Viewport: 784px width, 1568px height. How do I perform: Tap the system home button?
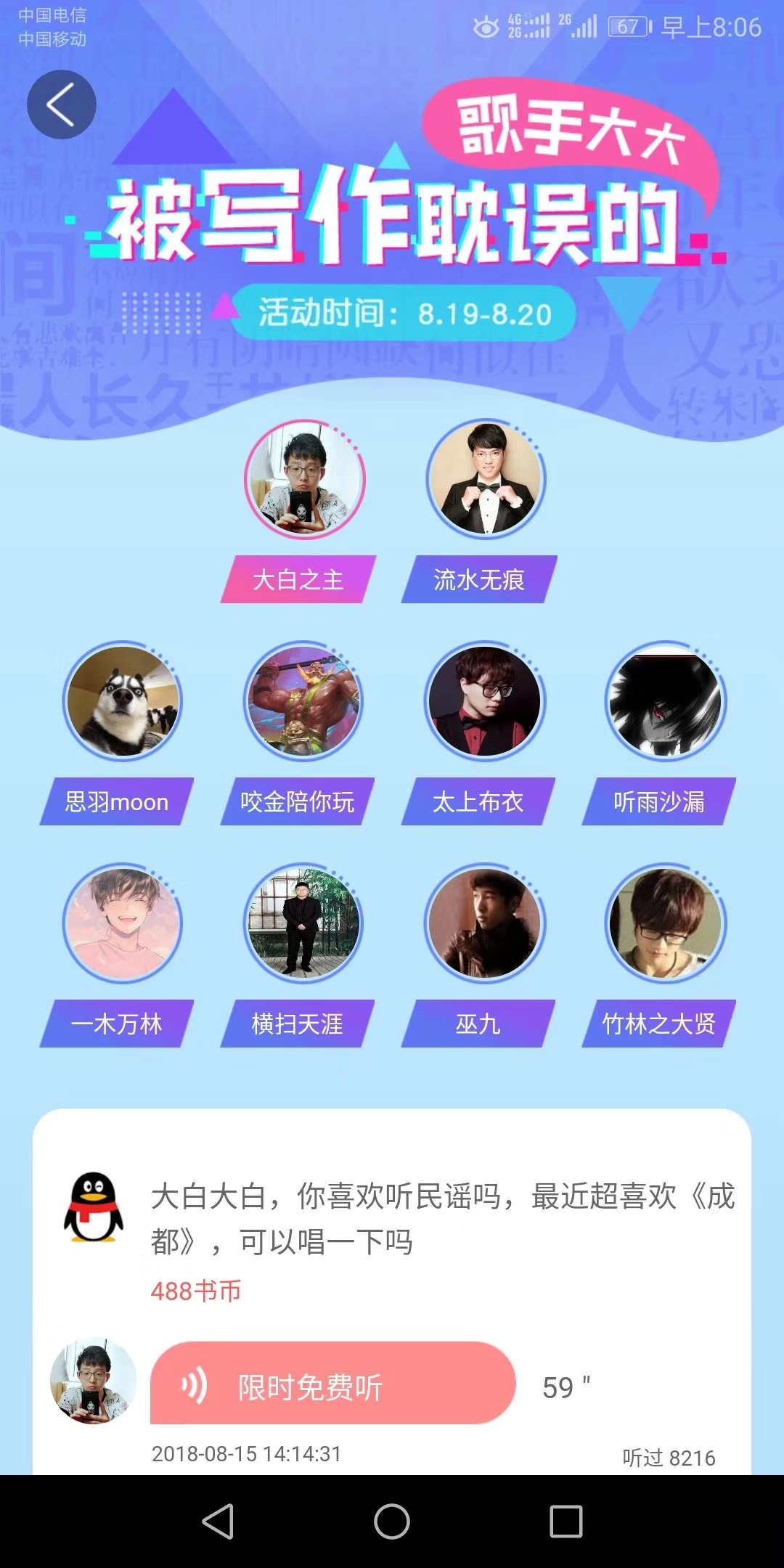[392, 1522]
